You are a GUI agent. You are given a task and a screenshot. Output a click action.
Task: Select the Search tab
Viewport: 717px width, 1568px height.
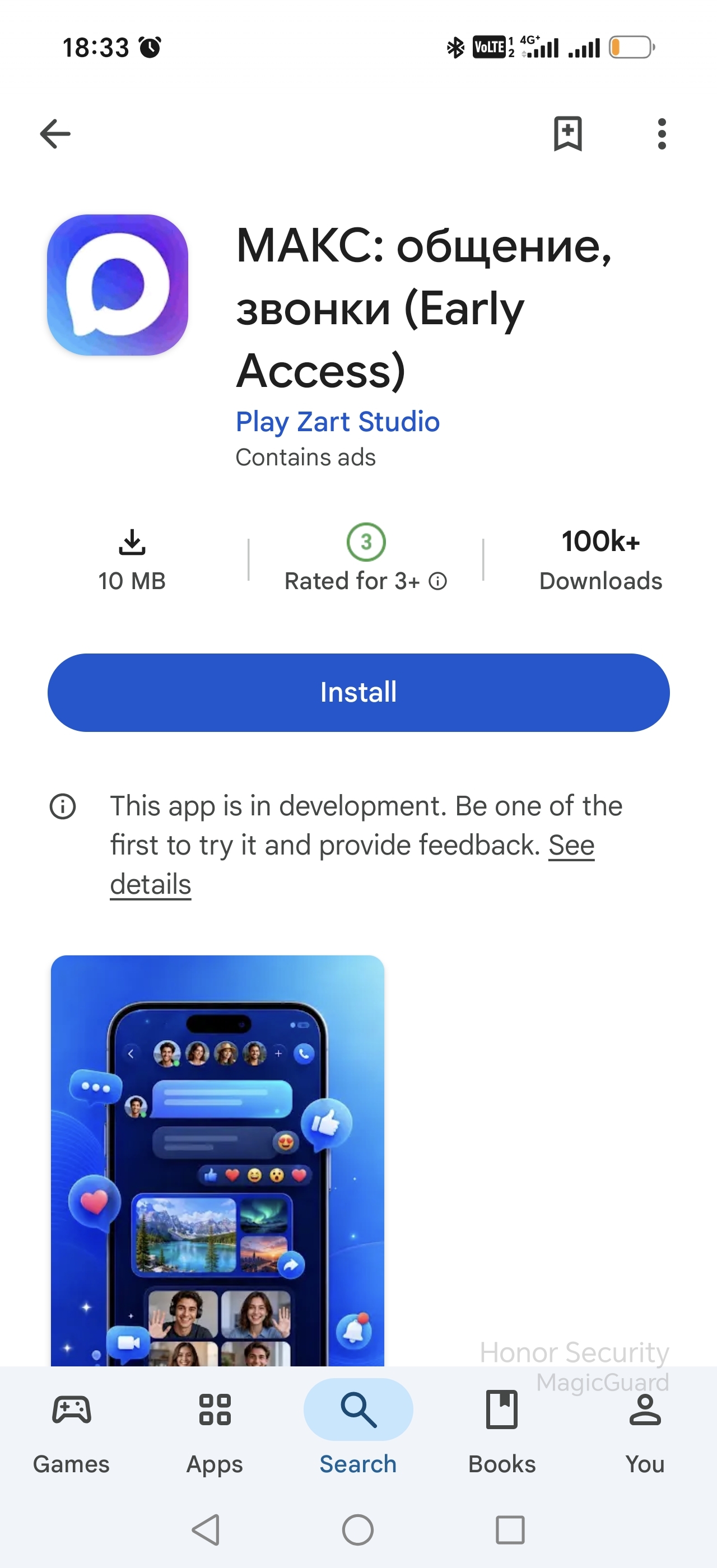point(358,1433)
